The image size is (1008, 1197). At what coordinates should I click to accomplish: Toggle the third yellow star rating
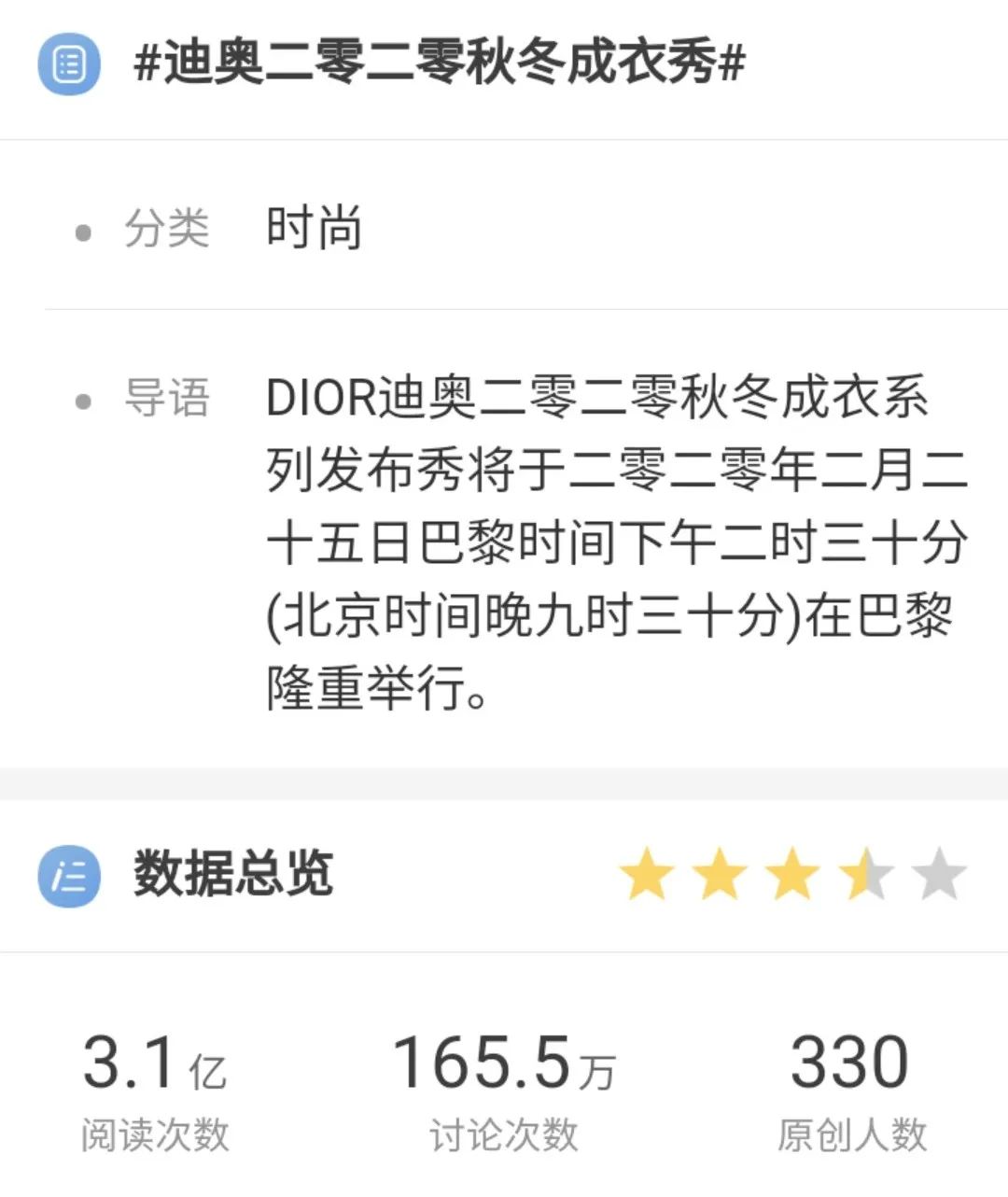coord(793,874)
